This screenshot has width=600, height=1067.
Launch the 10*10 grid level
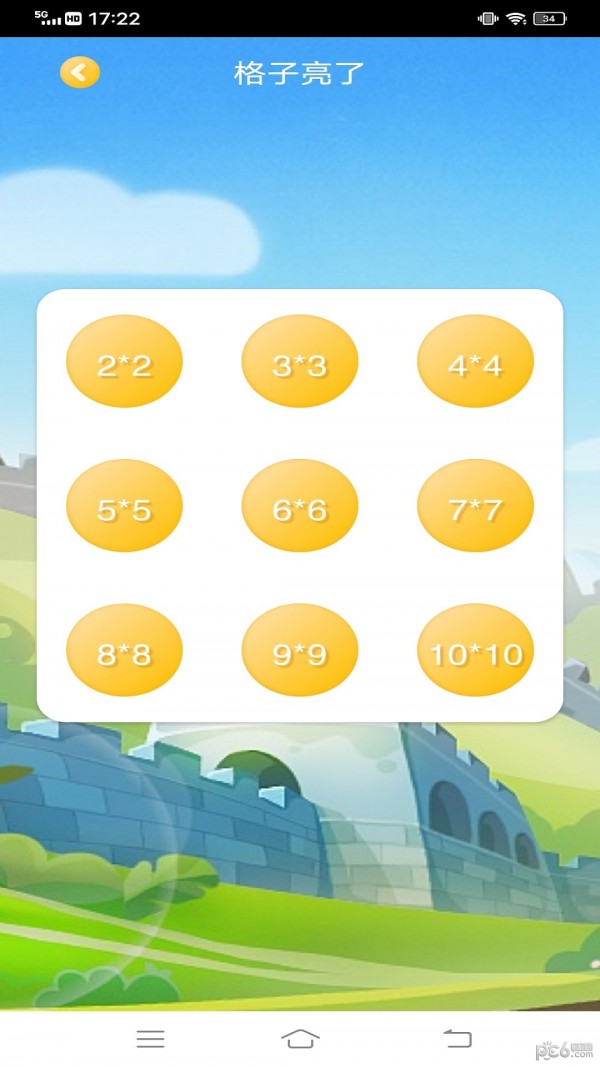[475, 651]
